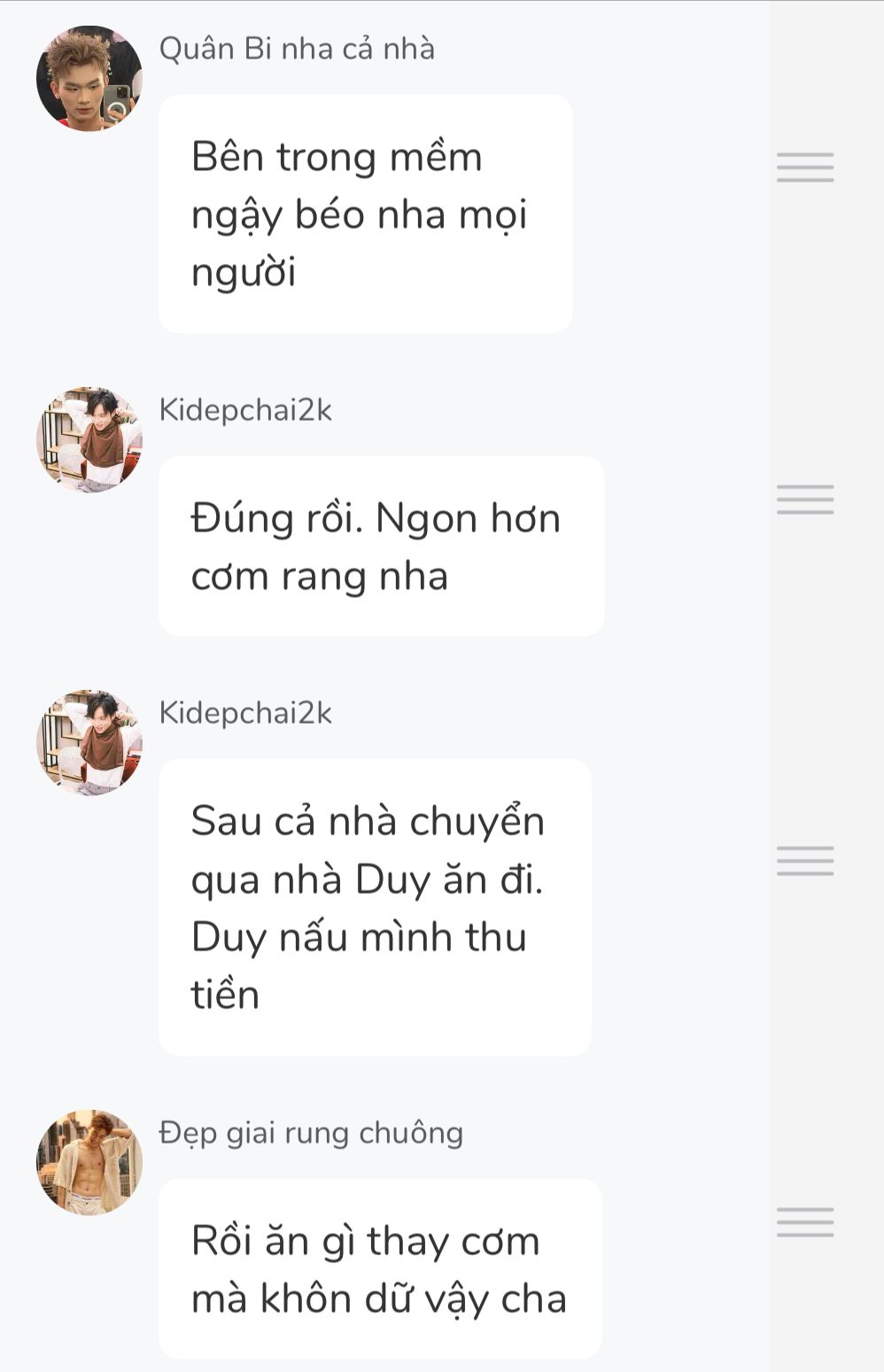The image size is (884, 1372).
Task: Open Đẹp giai rung chuông's avatar
Action: (89, 1162)
